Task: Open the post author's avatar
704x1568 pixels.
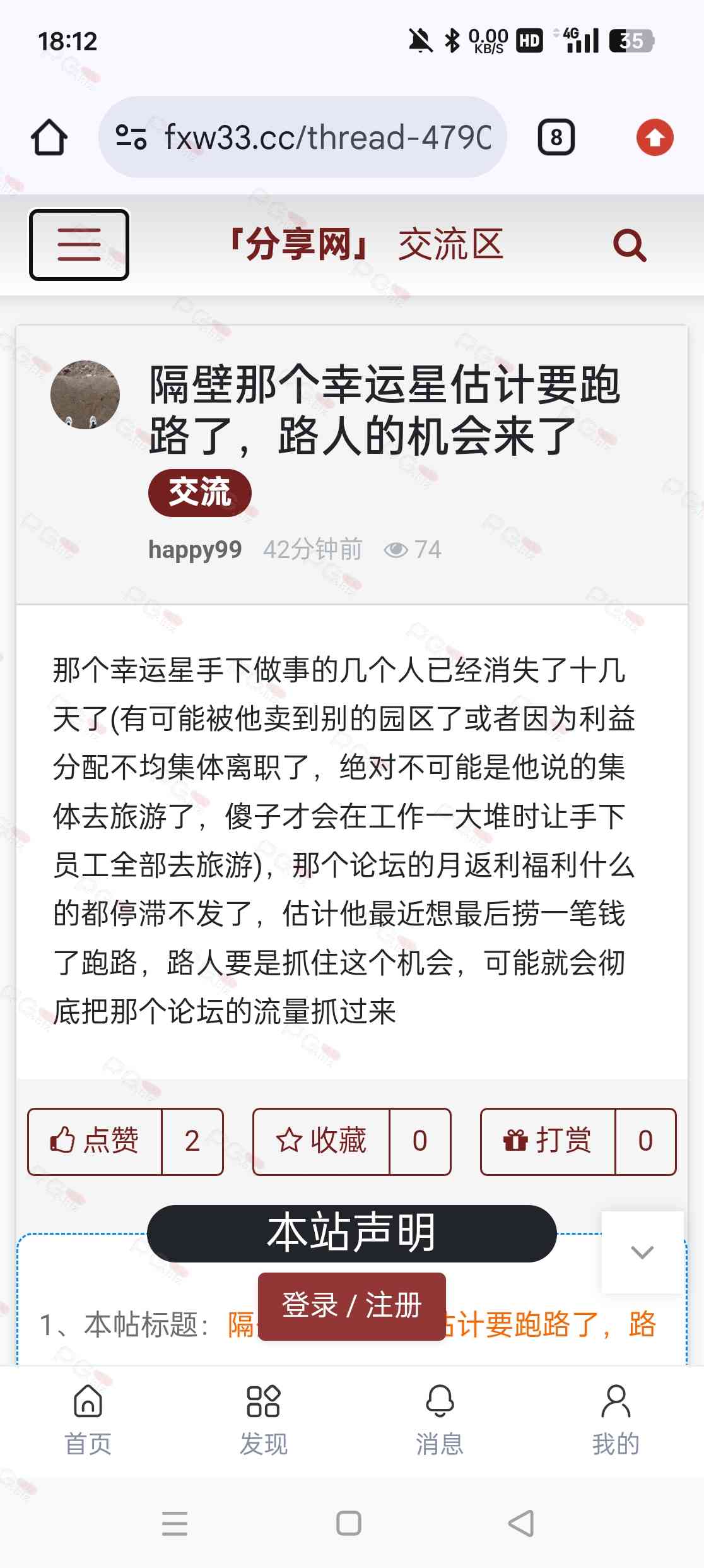Action: tap(85, 395)
